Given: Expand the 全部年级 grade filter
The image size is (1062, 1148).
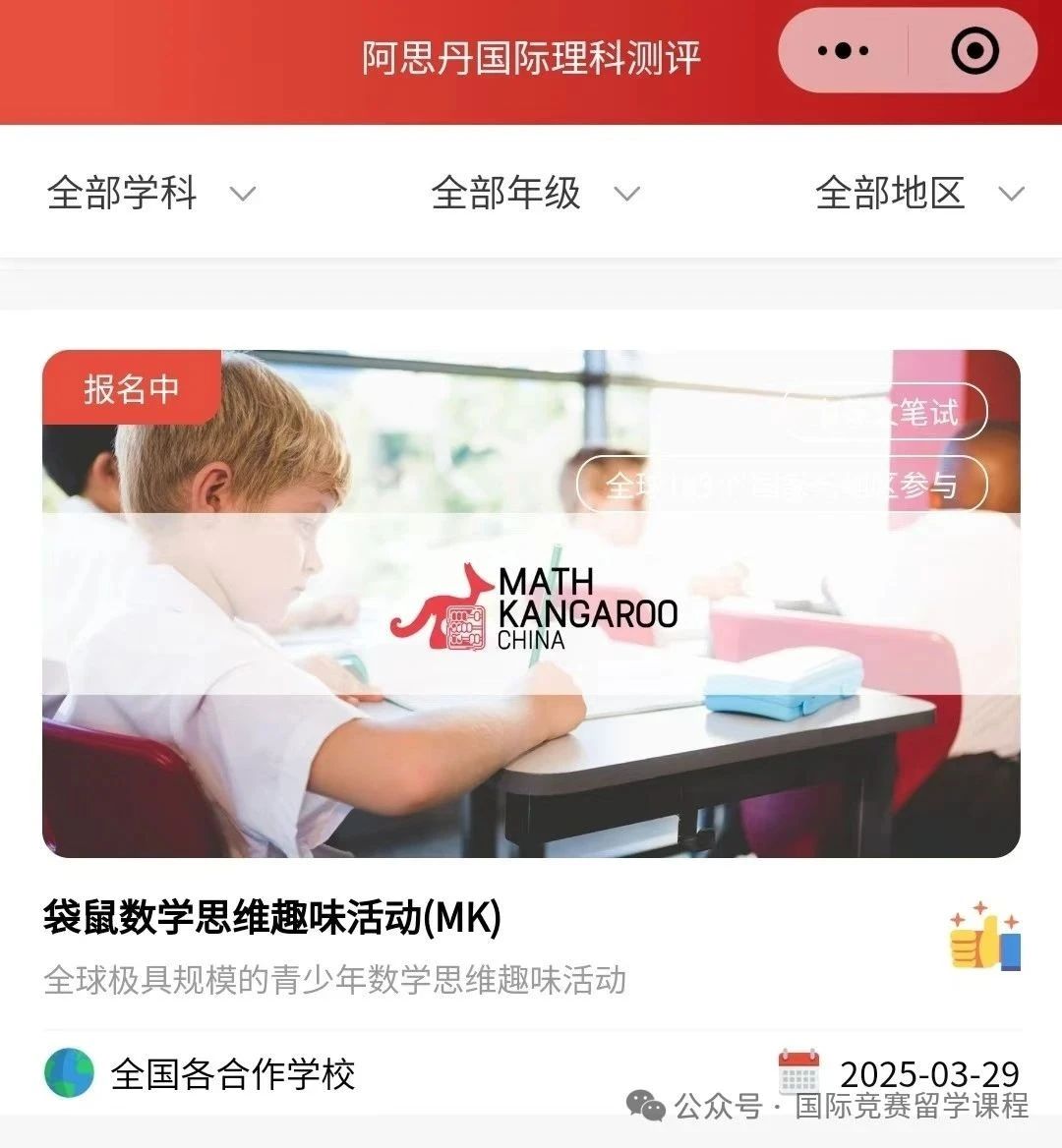Looking at the screenshot, I should coord(535,193).
